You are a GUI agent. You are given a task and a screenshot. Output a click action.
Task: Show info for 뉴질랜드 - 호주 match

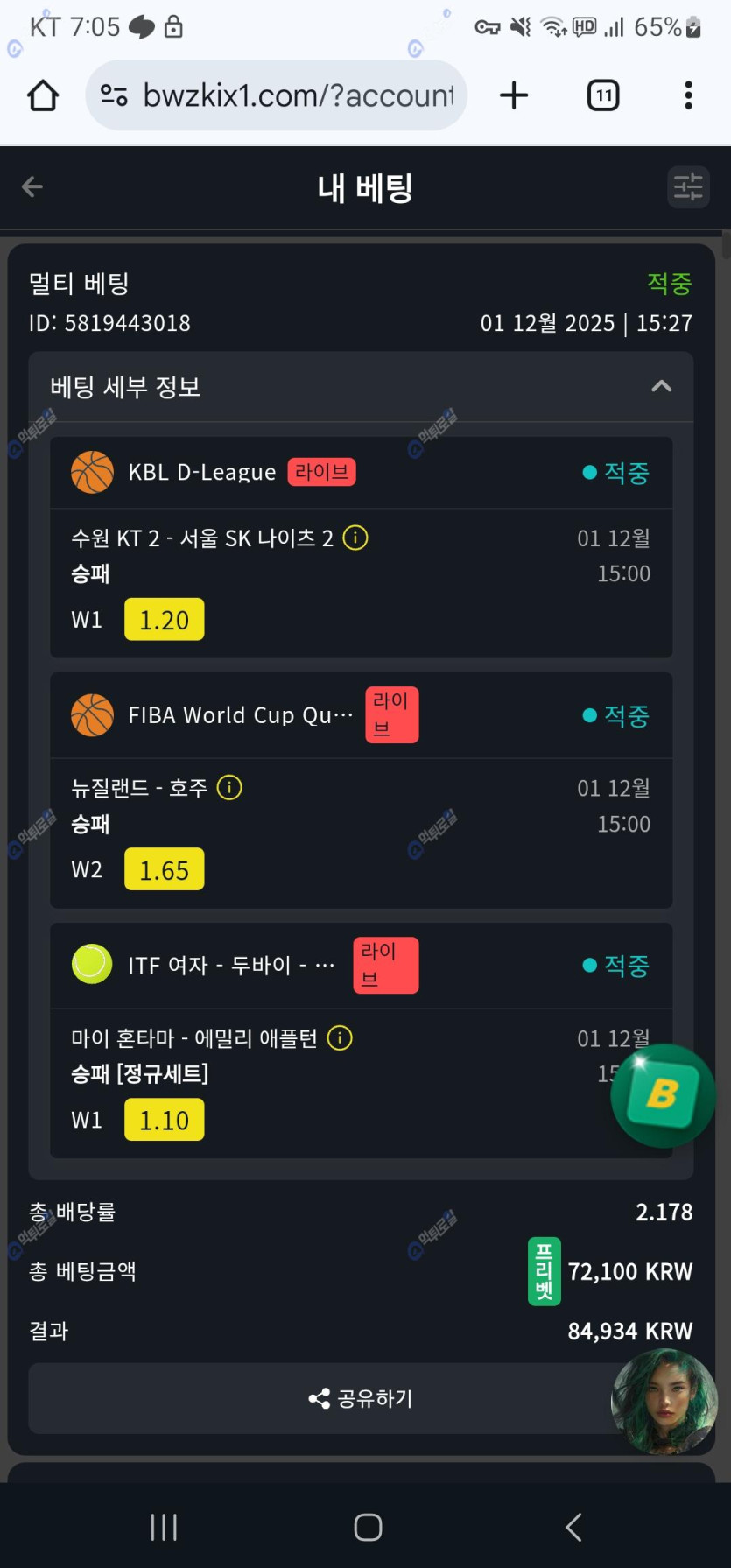(x=229, y=788)
